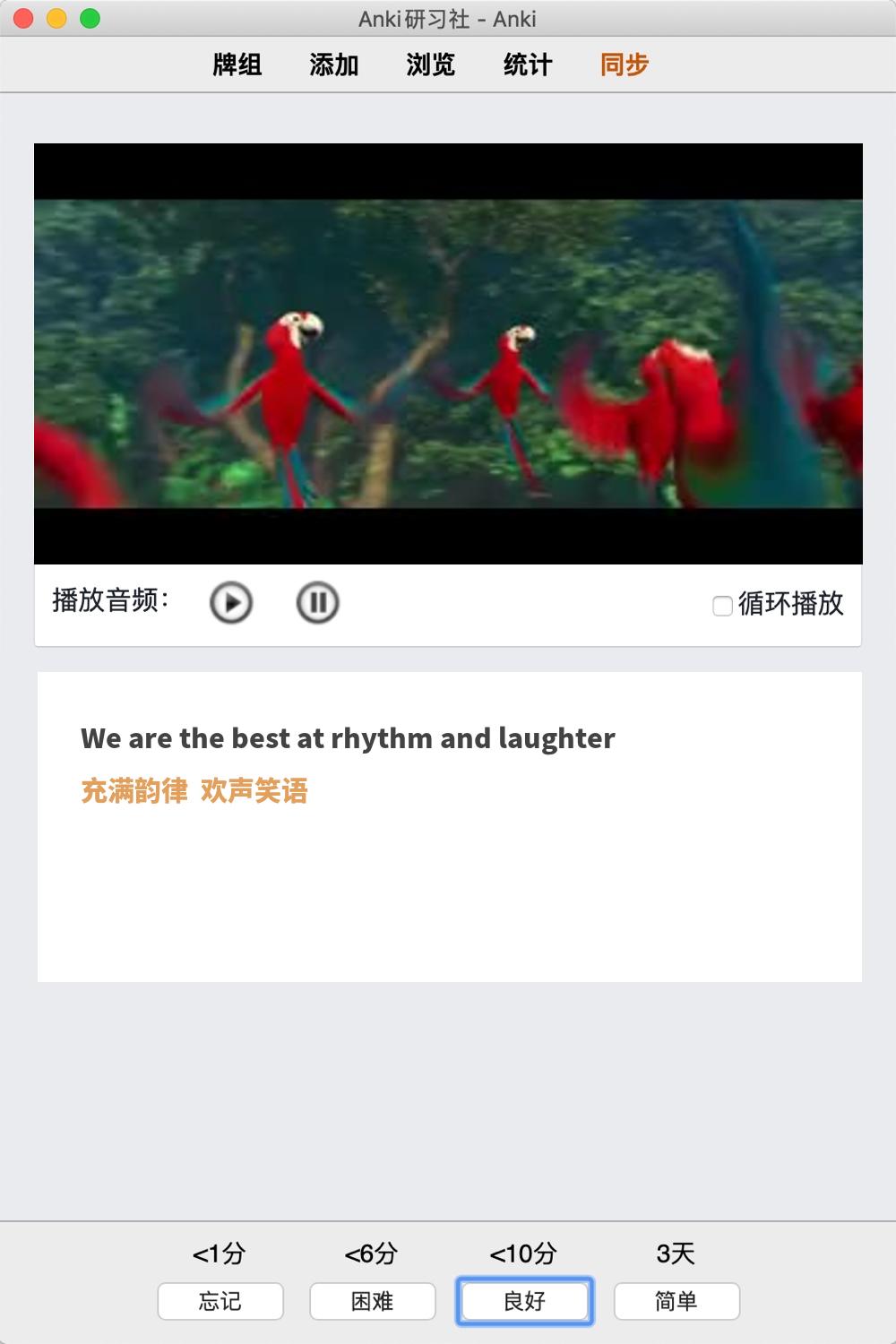The image size is (896, 1344).
Task: Play the card audio
Action: coord(231,602)
